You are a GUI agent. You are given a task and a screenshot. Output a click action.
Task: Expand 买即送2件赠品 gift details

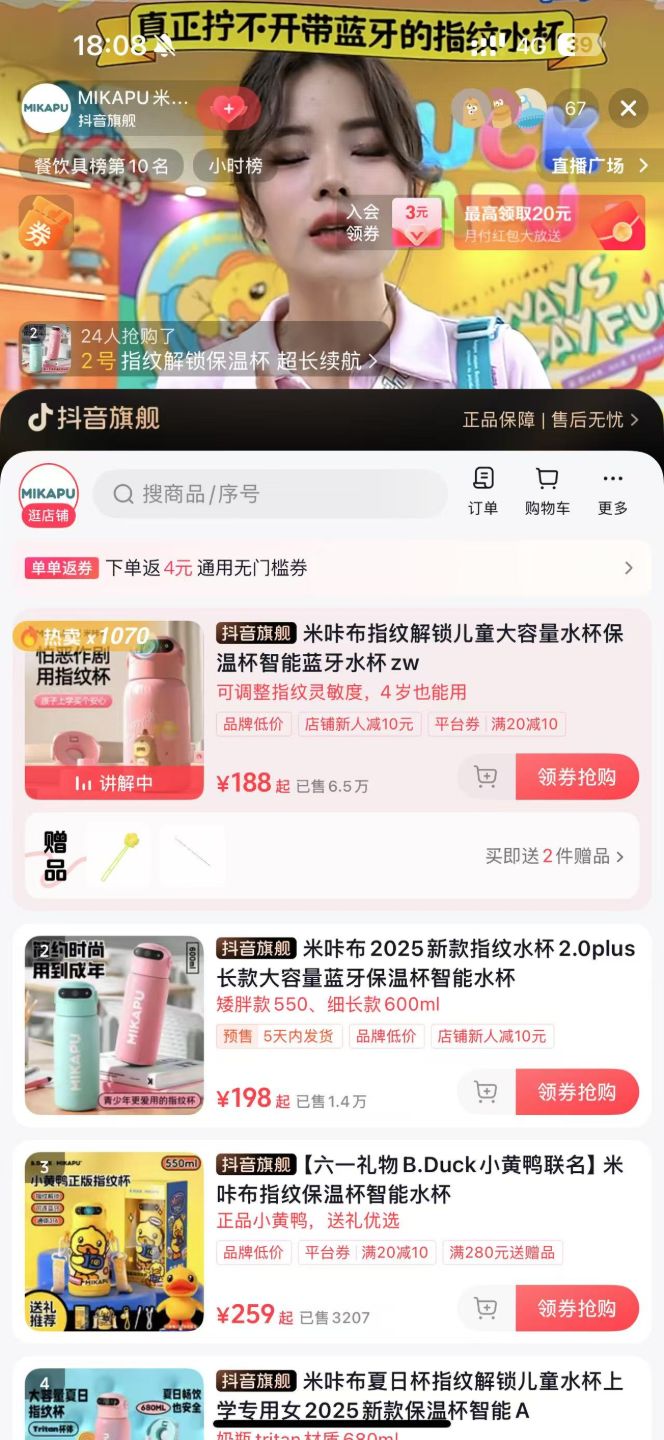554,856
